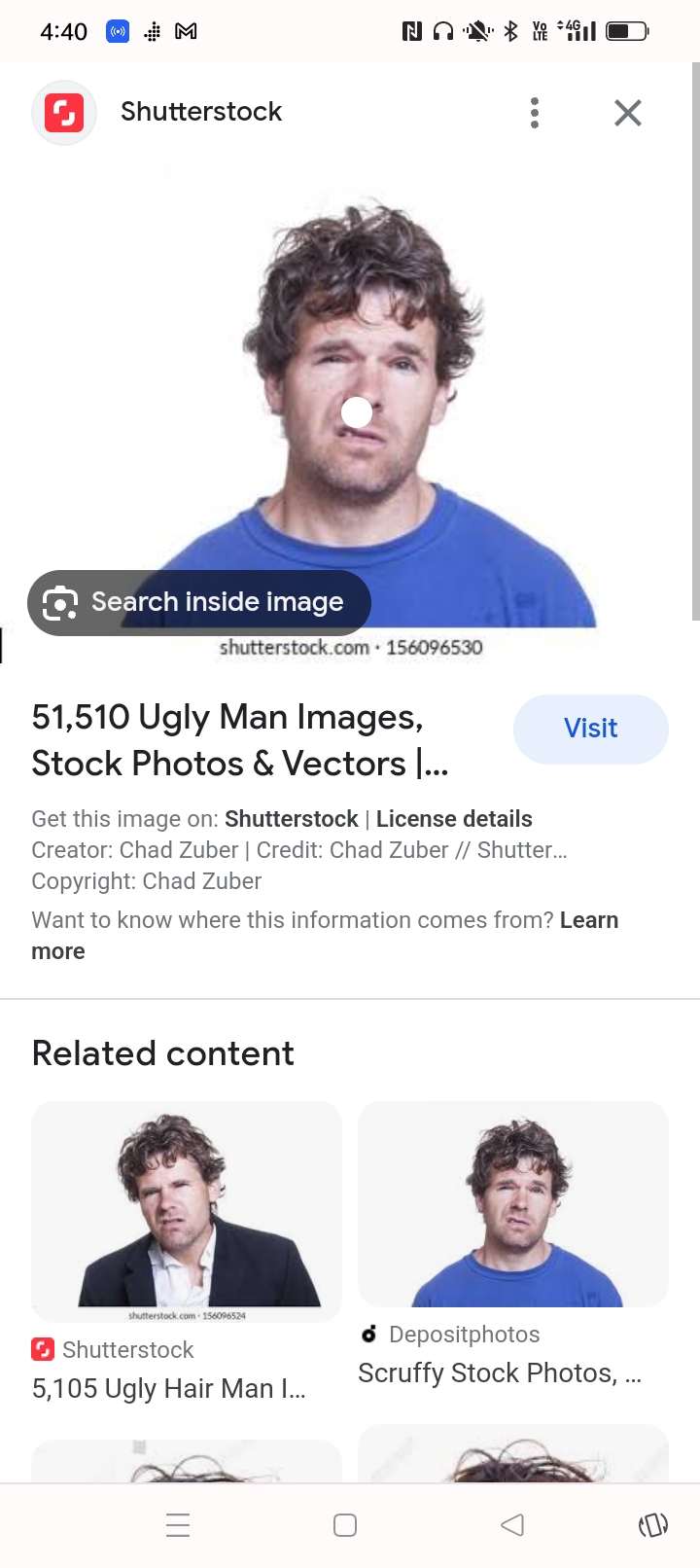
Task: Open the Shutterstock link in image details
Action: (291, 818)
